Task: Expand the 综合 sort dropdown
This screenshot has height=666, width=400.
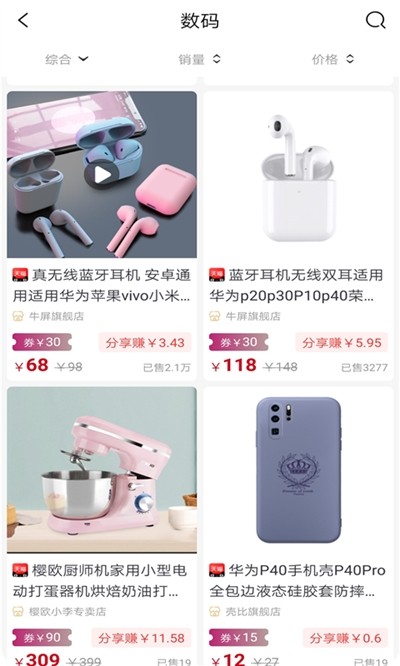Action: (x=67, y=59)
